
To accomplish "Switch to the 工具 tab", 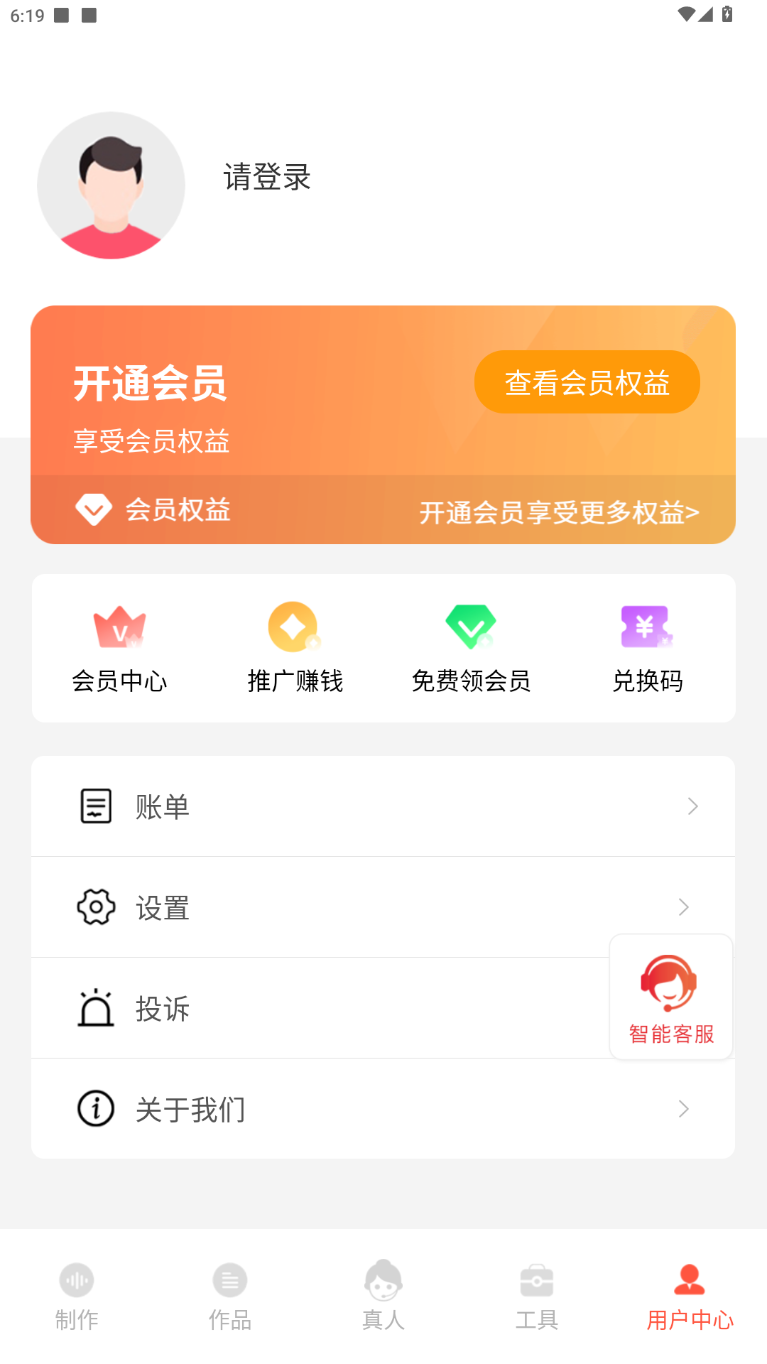I will (537, 1296).
